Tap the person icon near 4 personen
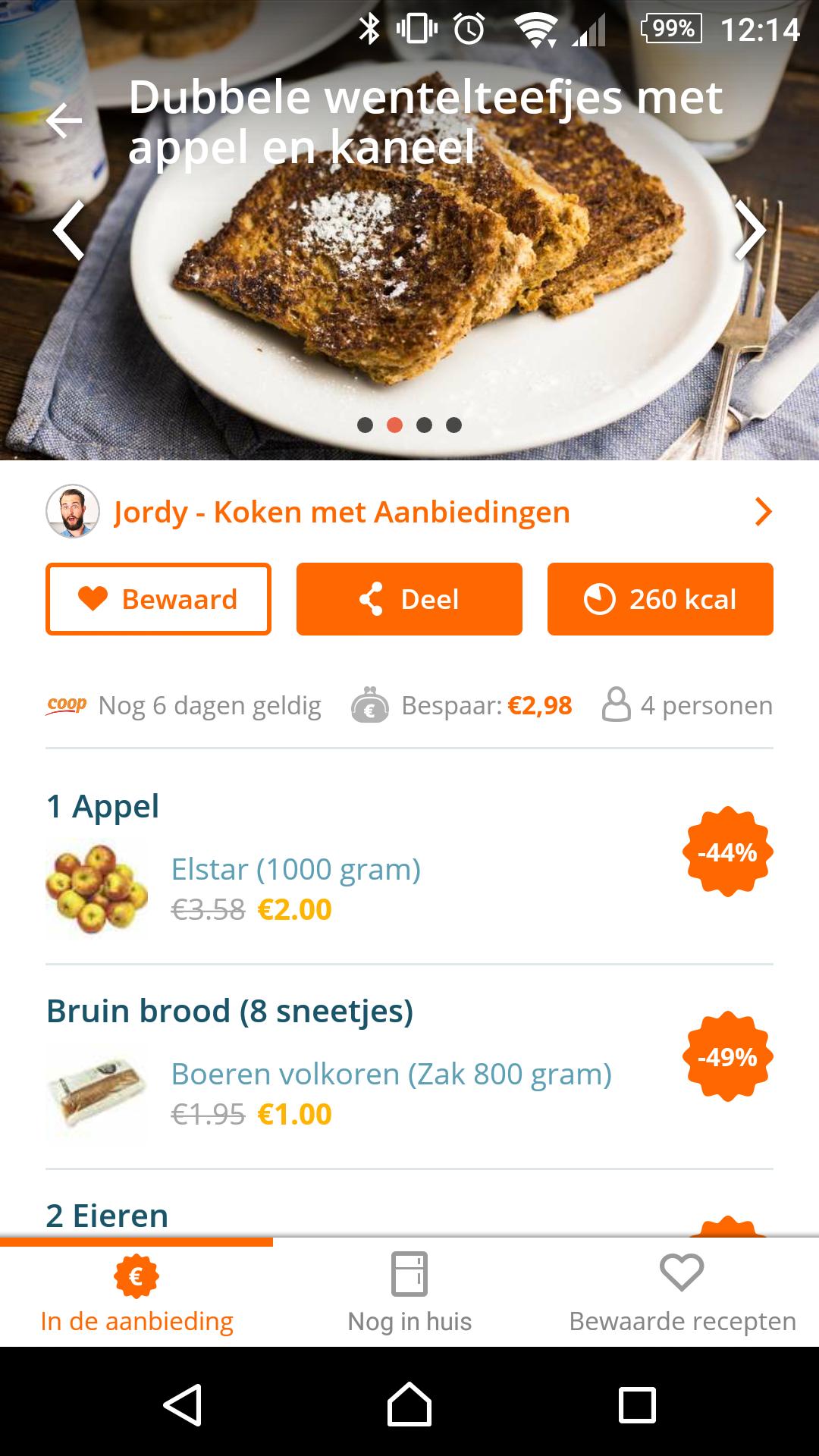Screen dimensions: 819x1456 pyautogui.click(x=617, y=705)
